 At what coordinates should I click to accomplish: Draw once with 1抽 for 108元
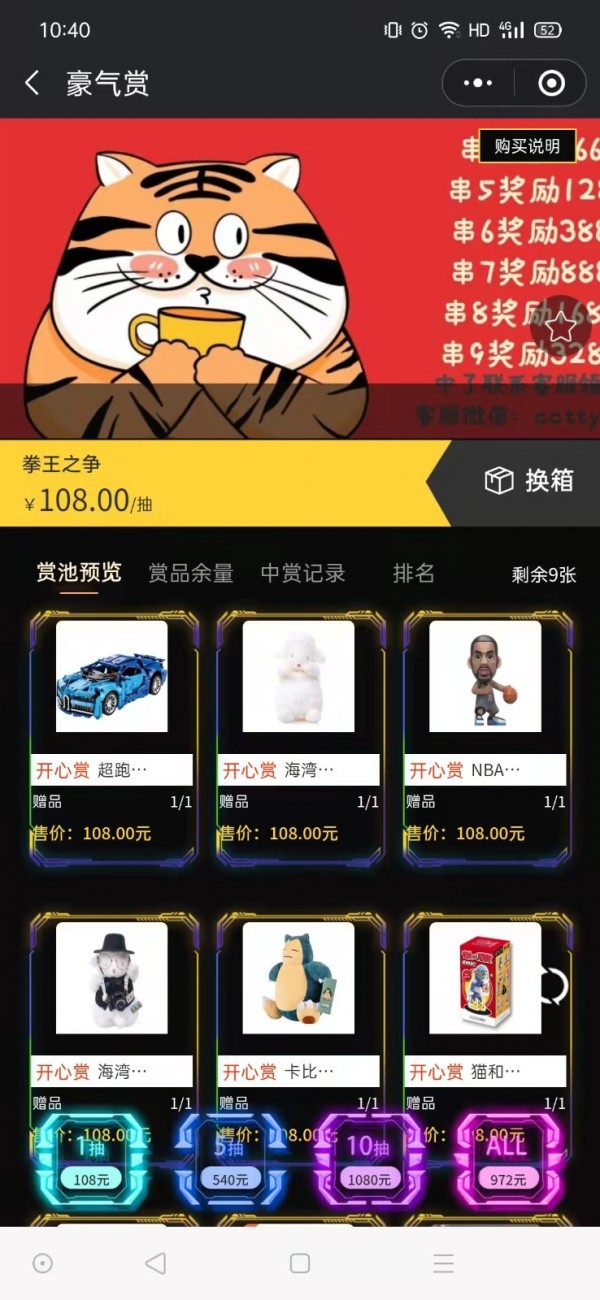(91, 1160)
